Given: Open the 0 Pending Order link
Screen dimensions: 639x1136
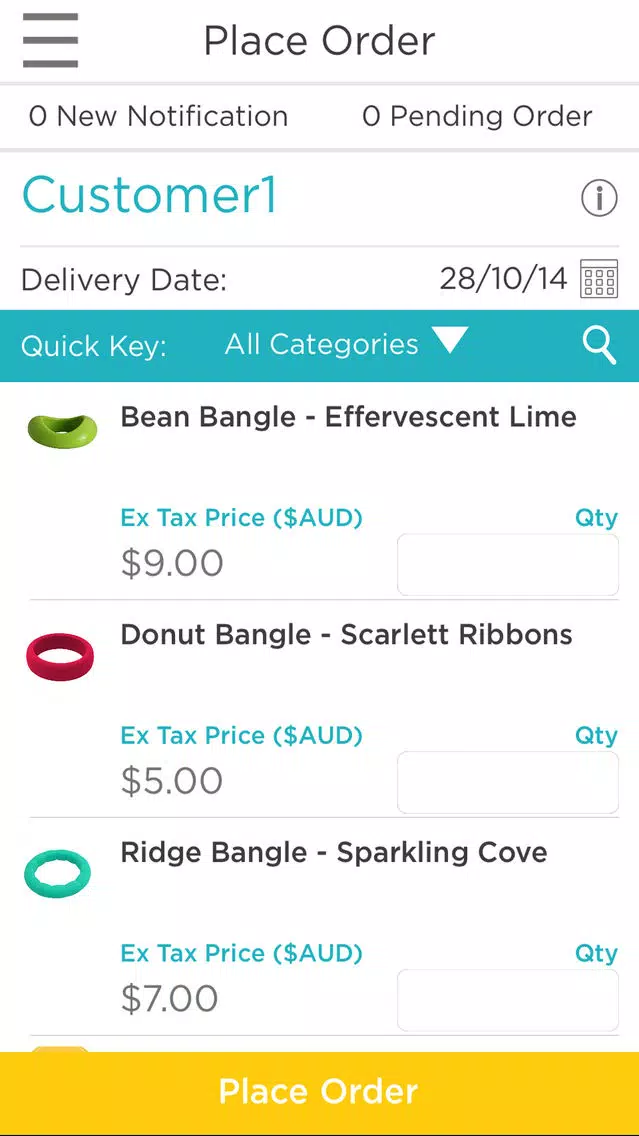Looking at the screenshot, I should point(477,116).
